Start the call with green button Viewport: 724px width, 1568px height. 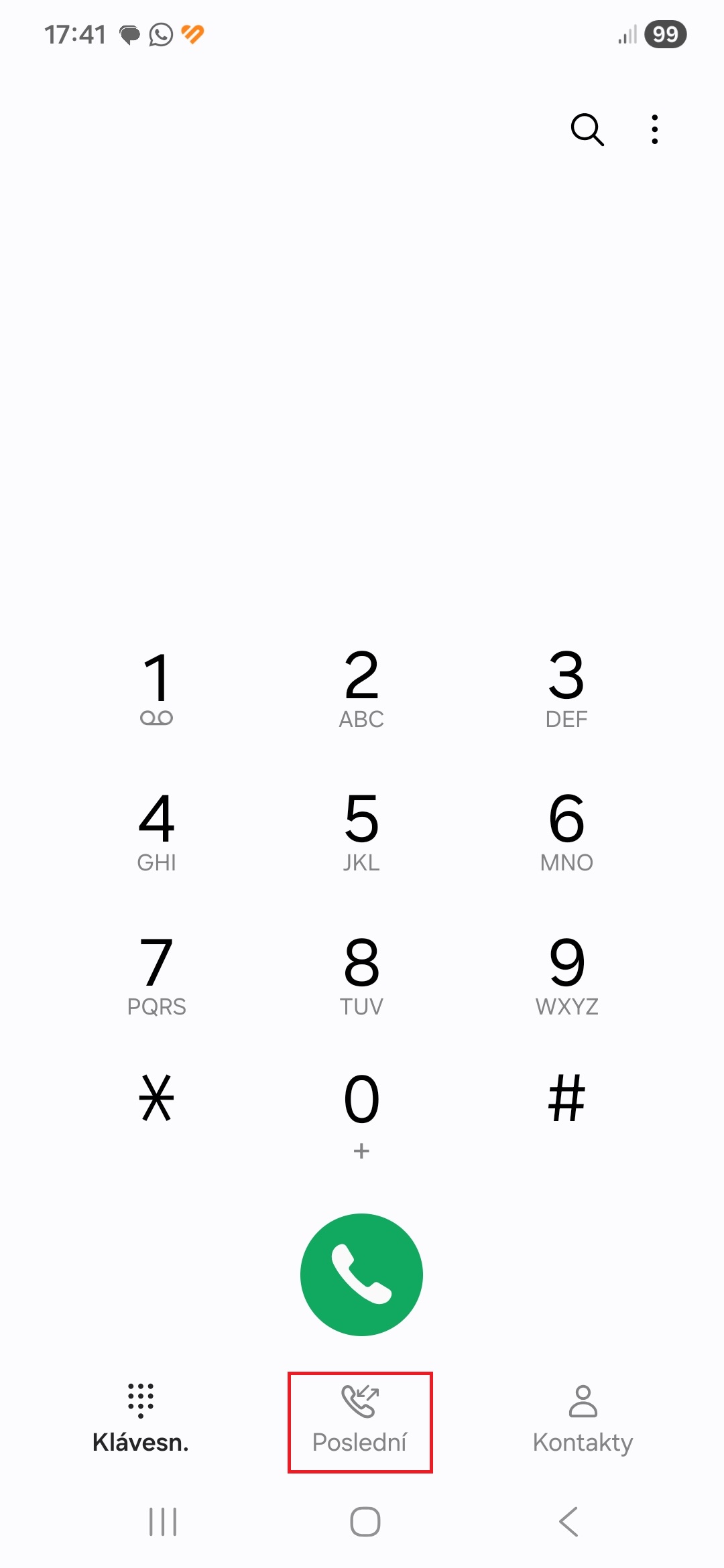pos(361,1275)
